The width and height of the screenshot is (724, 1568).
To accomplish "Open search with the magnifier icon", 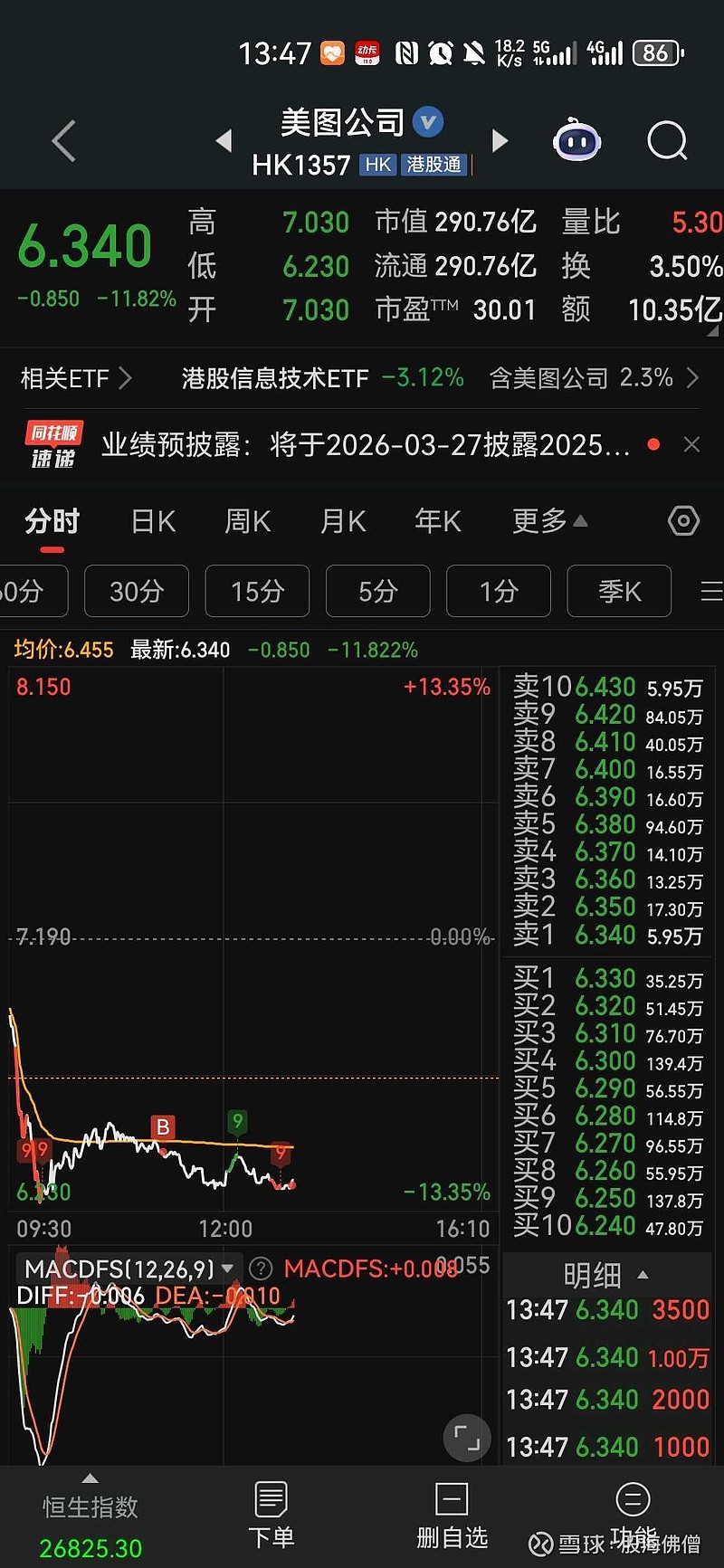I will pos(667,141).
